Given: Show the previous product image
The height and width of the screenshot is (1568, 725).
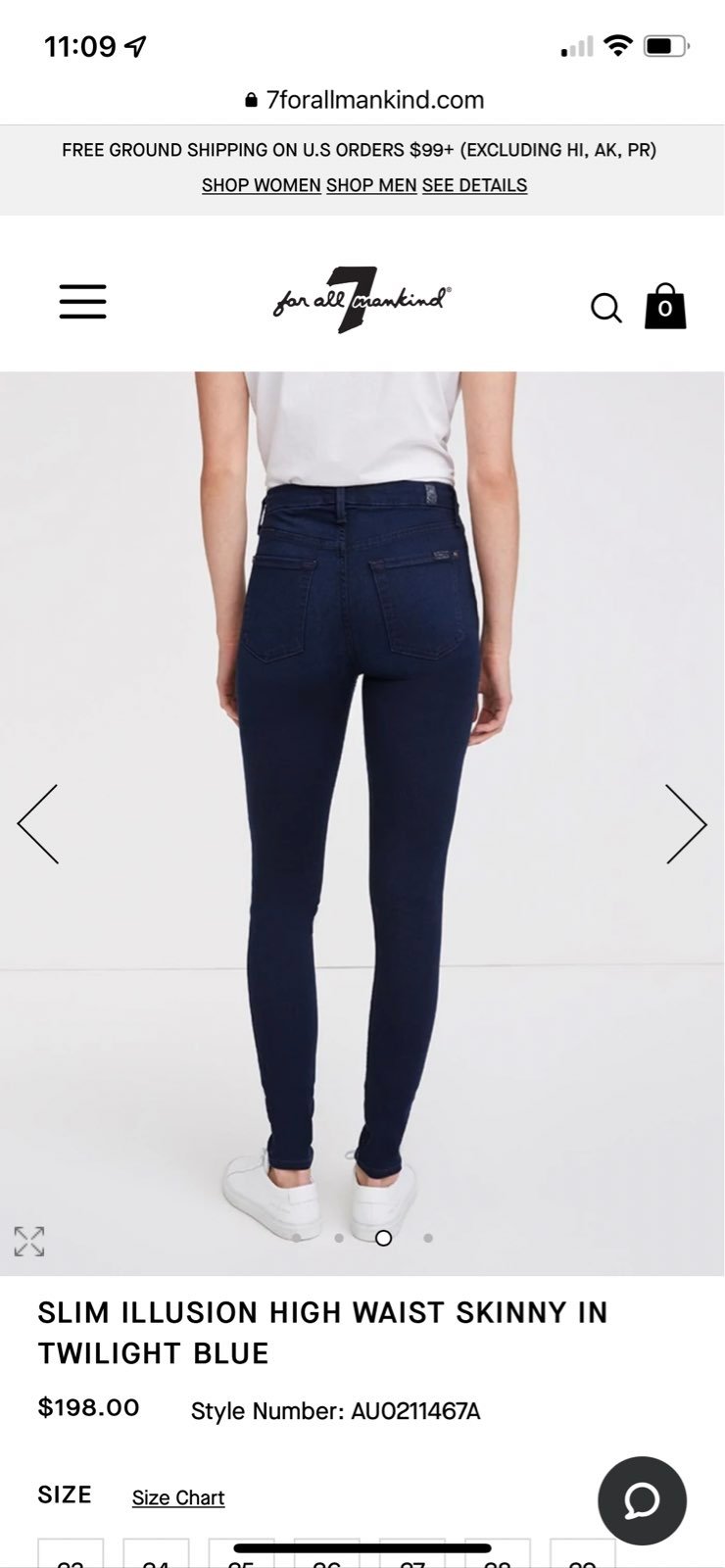Looking at the screenshot, I should pos(38,824).
